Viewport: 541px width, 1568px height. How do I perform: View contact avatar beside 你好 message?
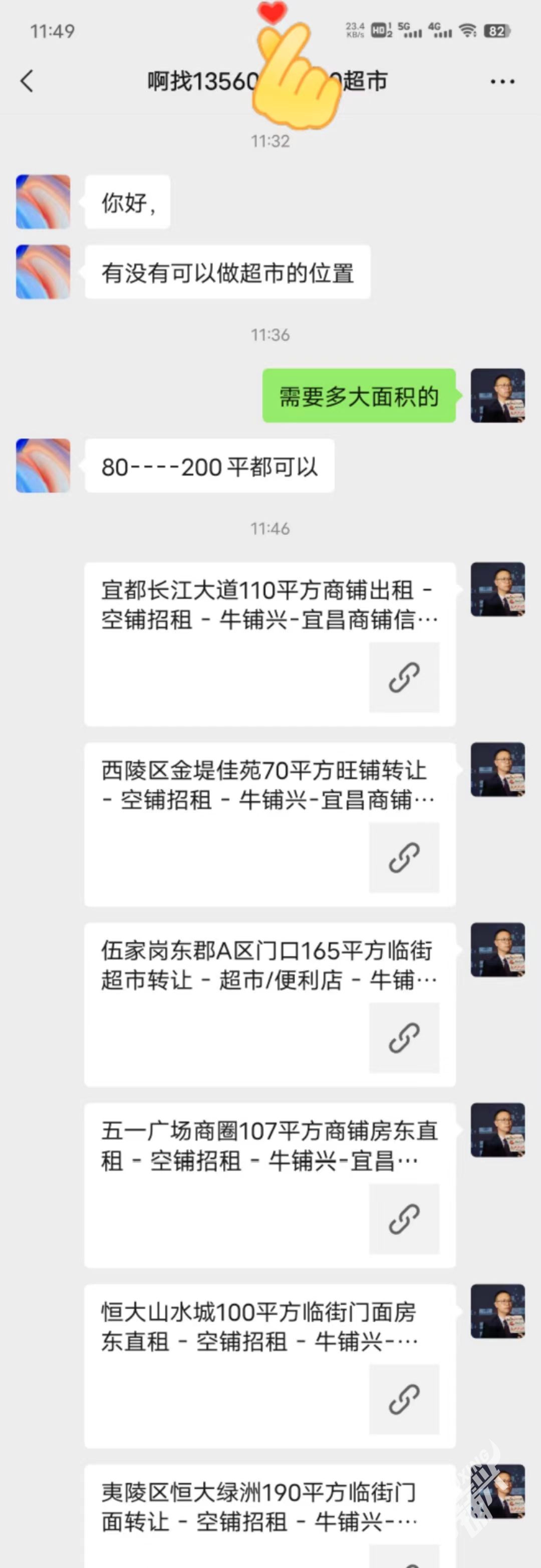pyautogui.click(x=43, y=201)
